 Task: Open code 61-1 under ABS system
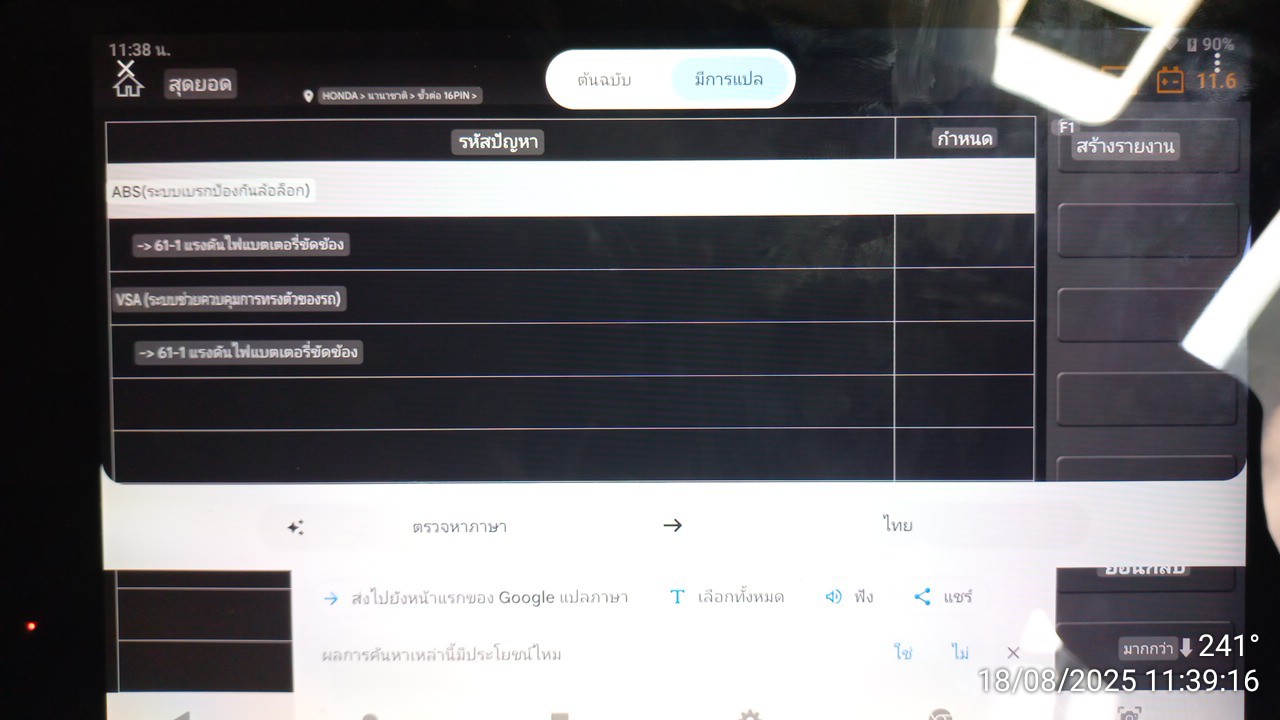point(243,245)
